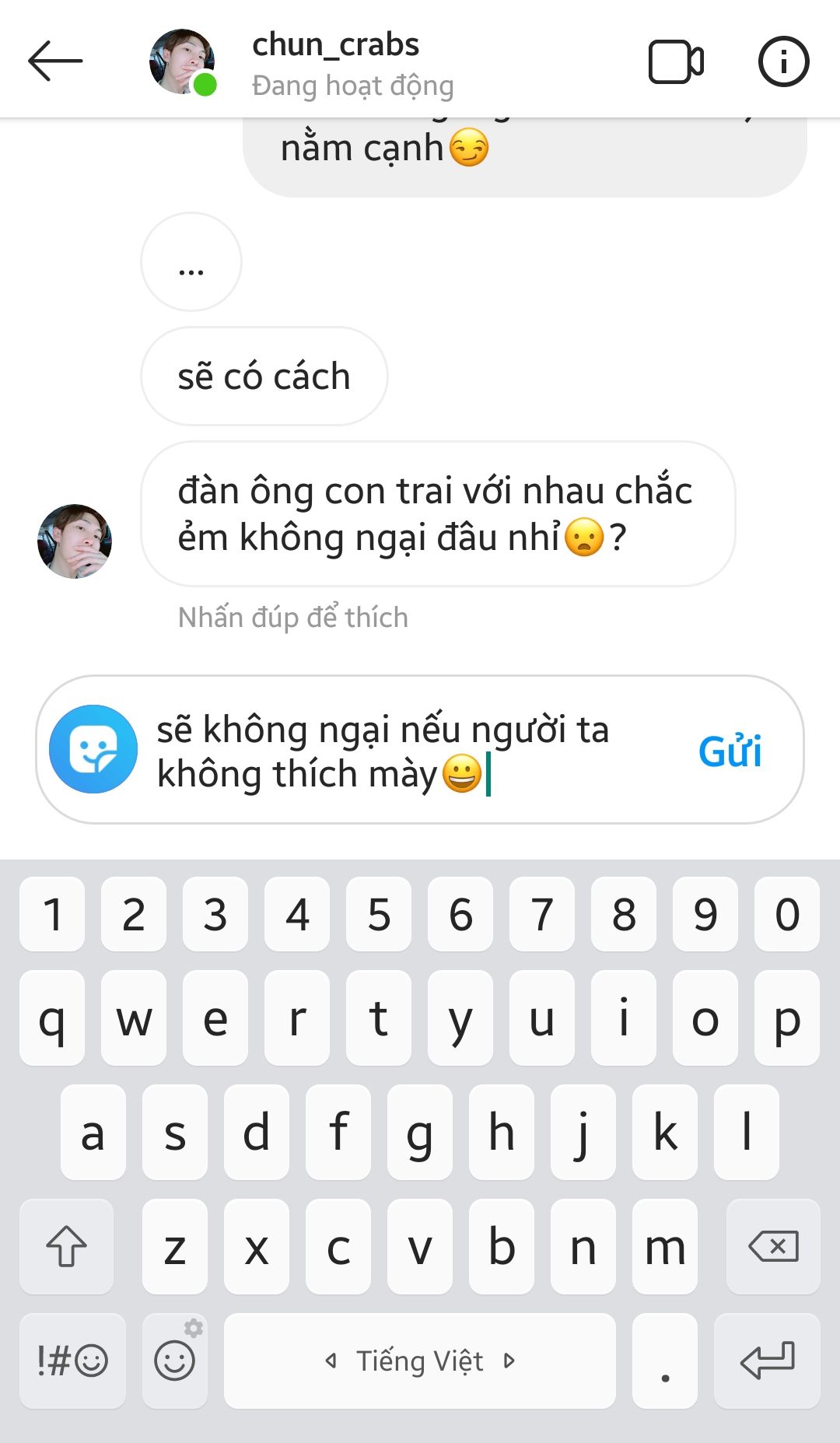Image resolution: width=840 pixels, height=1443 pixels.
Task: Tap the Tiếng Việt space bar
Action: point(419,1361)
